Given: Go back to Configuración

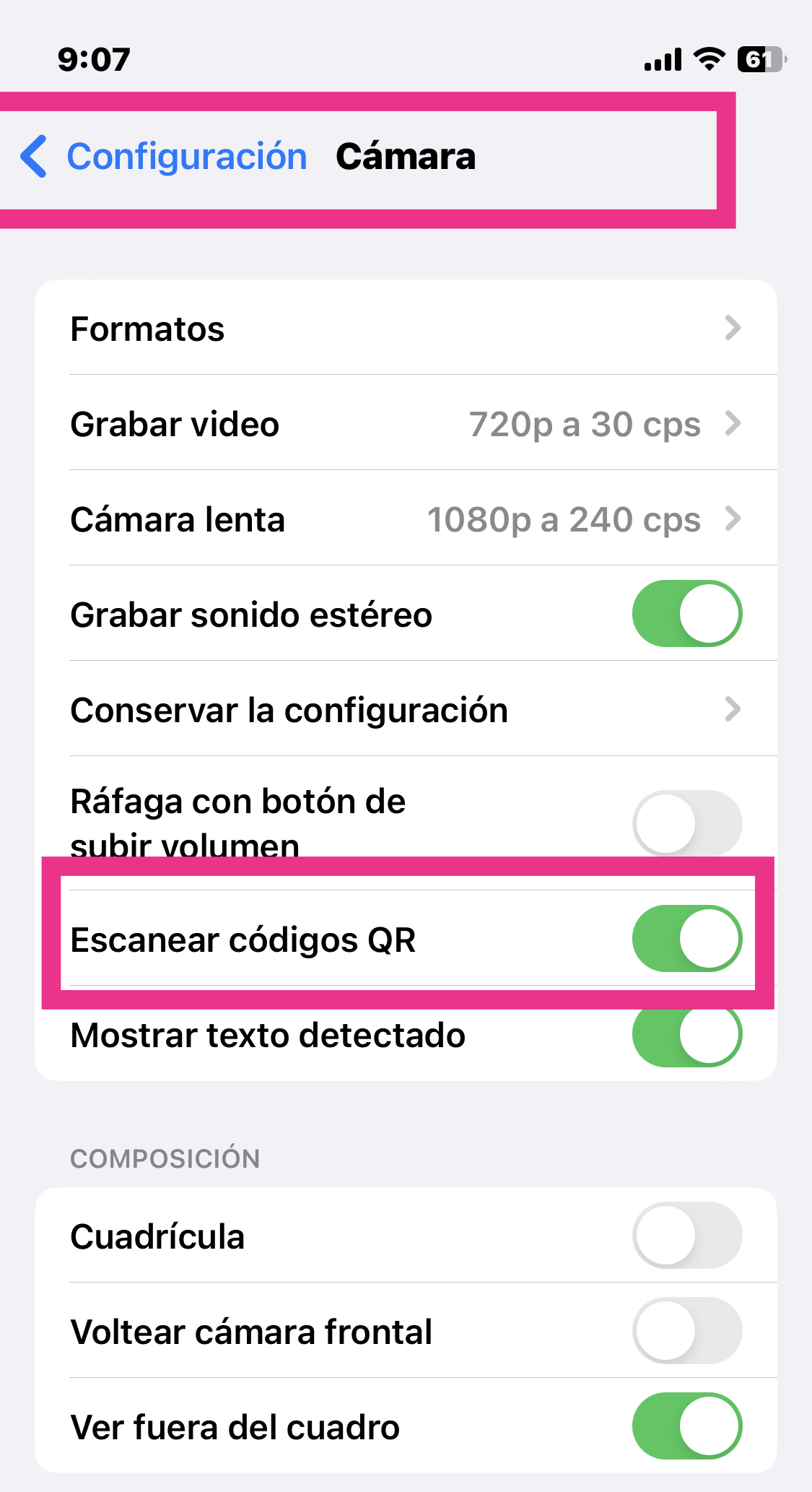Looking at the screenshot, I should click(x=165, y=157).
